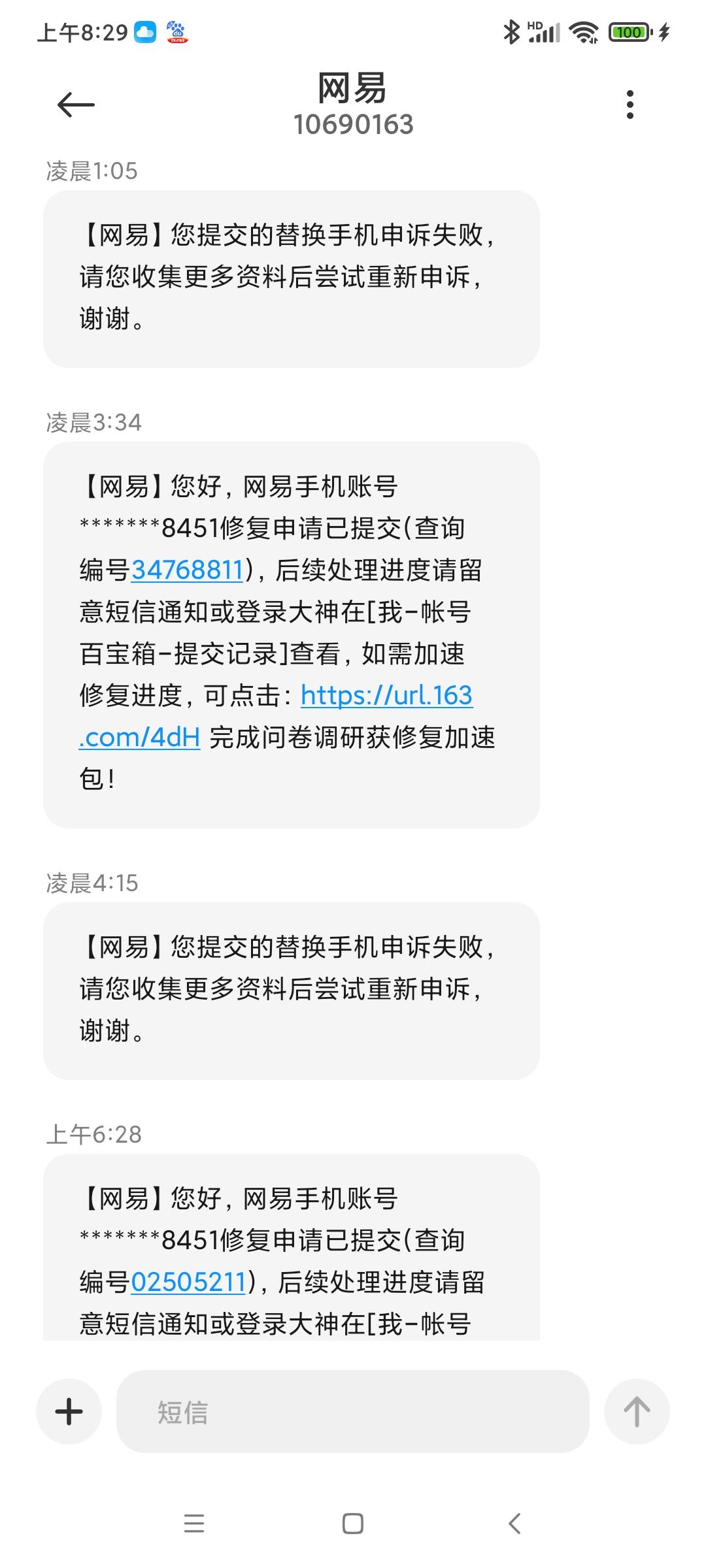706x1568 pixels.
Task: Focus the 短信 message input field
Action: [353, 1412]
